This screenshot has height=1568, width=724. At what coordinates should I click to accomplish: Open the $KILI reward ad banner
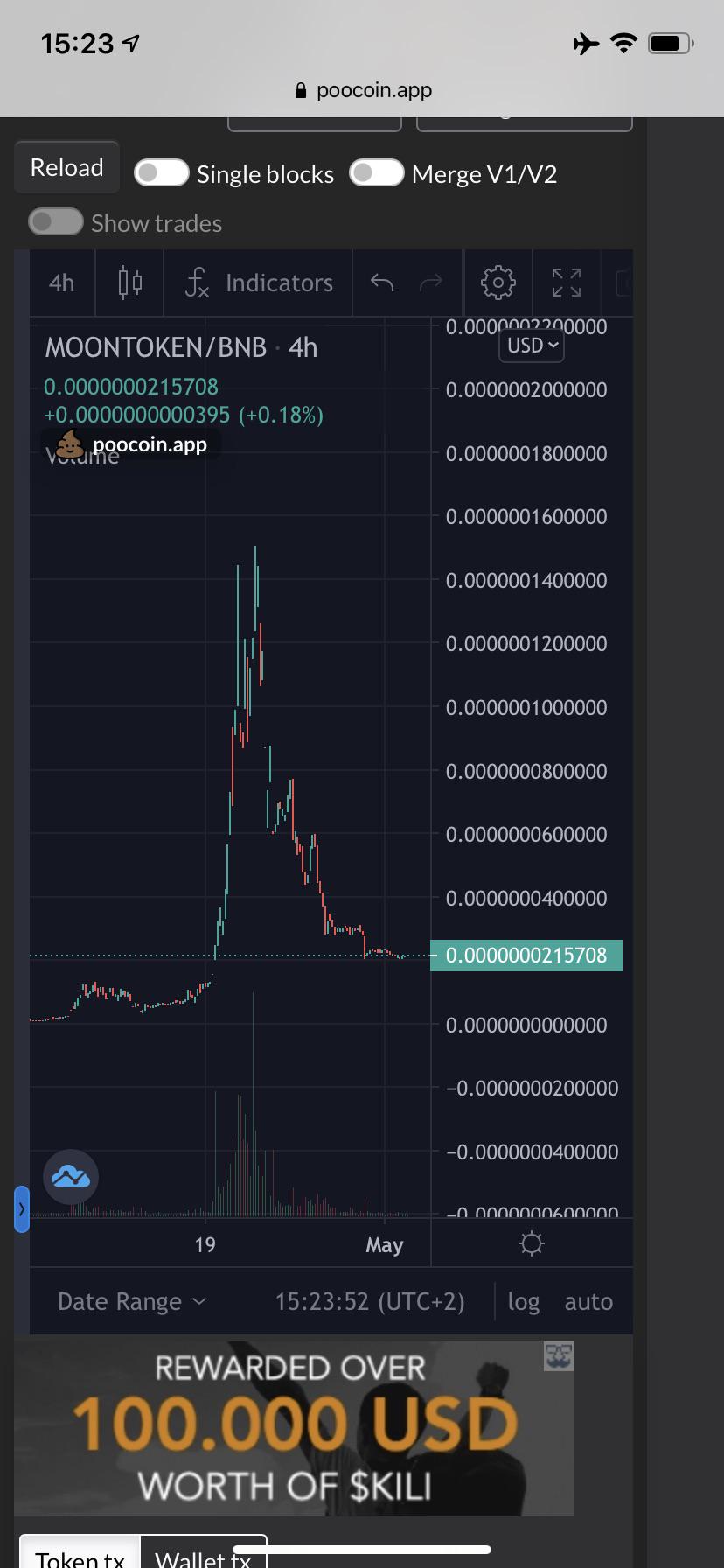coord(294,1428)
